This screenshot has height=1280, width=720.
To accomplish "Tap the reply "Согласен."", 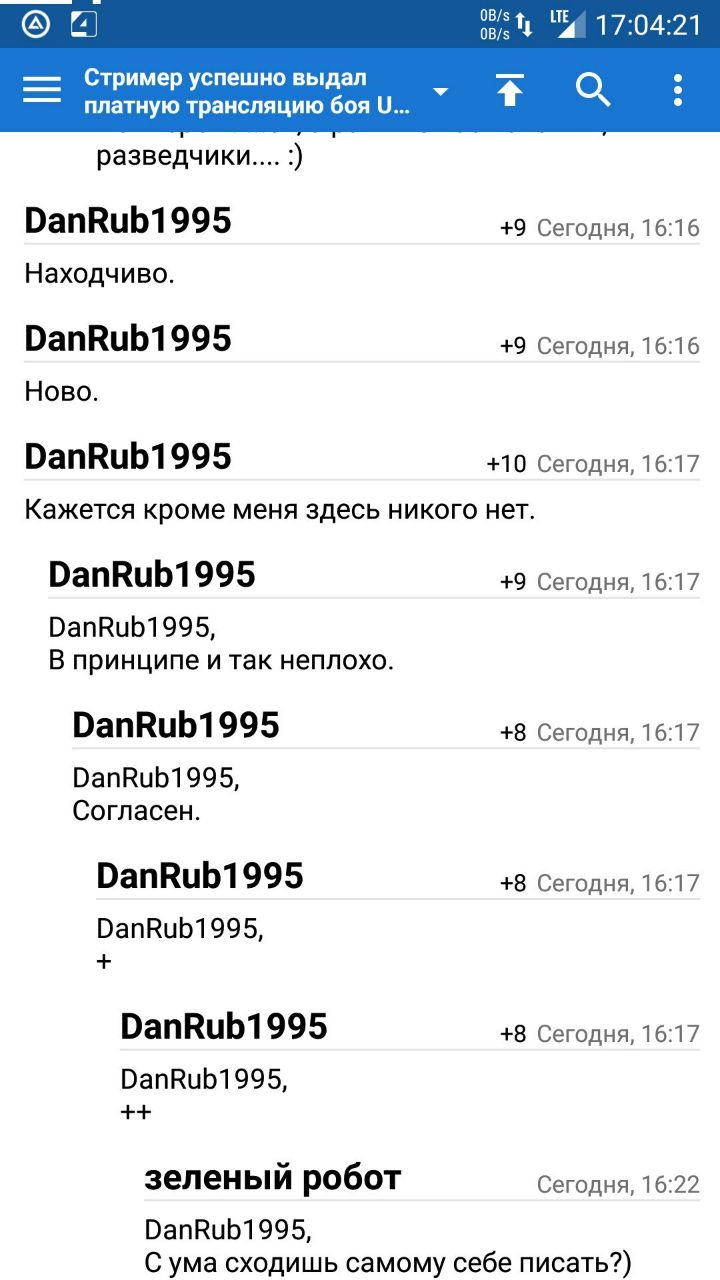I will (136, 811).
